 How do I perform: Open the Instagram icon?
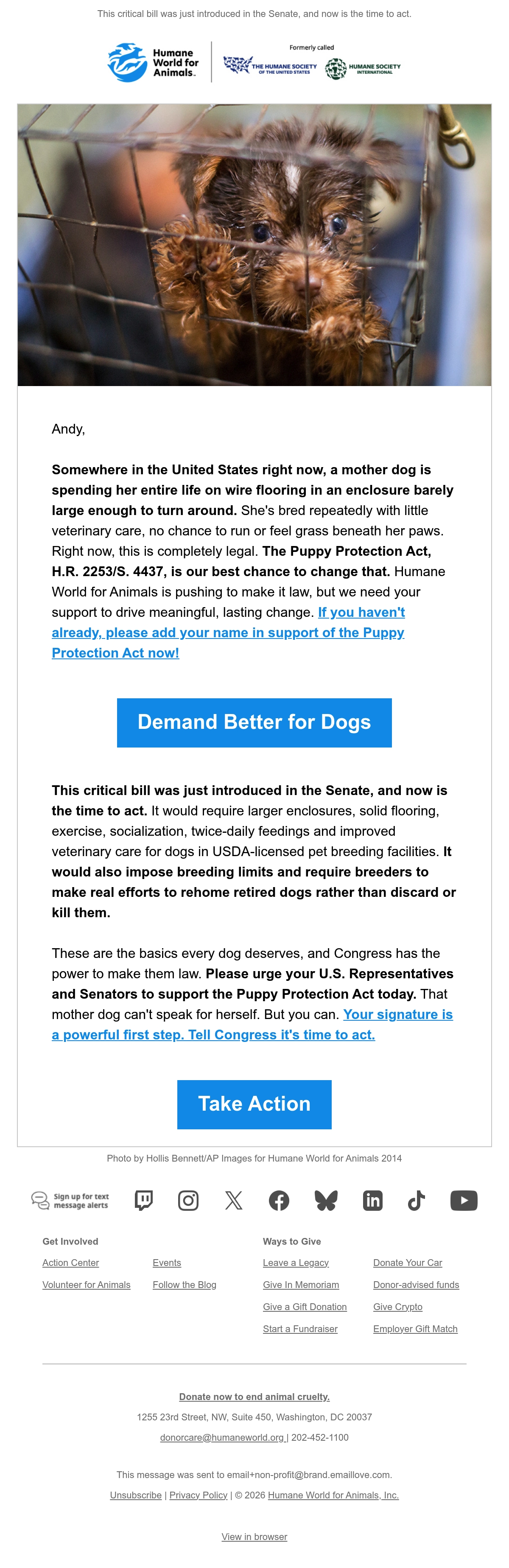(x=188, y=1200)
